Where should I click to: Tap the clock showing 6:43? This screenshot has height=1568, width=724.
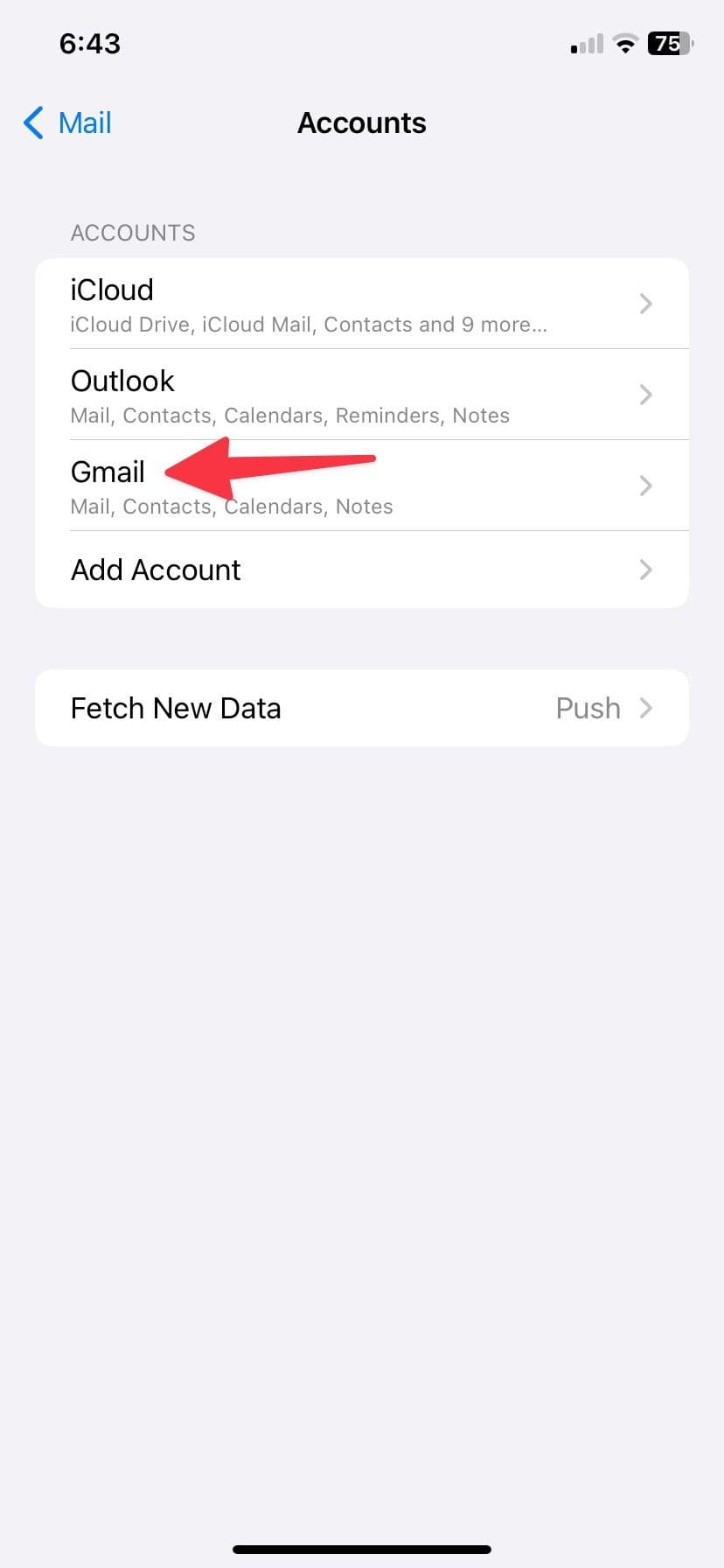click(88, 43)
